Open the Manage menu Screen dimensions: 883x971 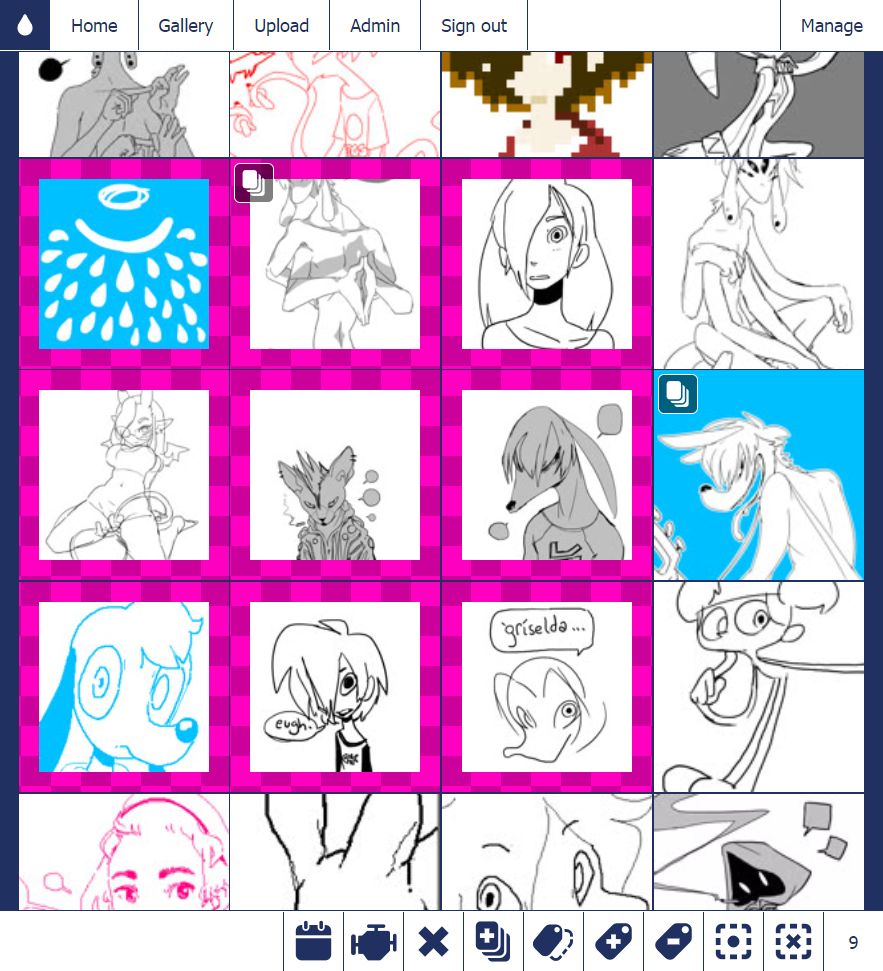click(831, 26)
